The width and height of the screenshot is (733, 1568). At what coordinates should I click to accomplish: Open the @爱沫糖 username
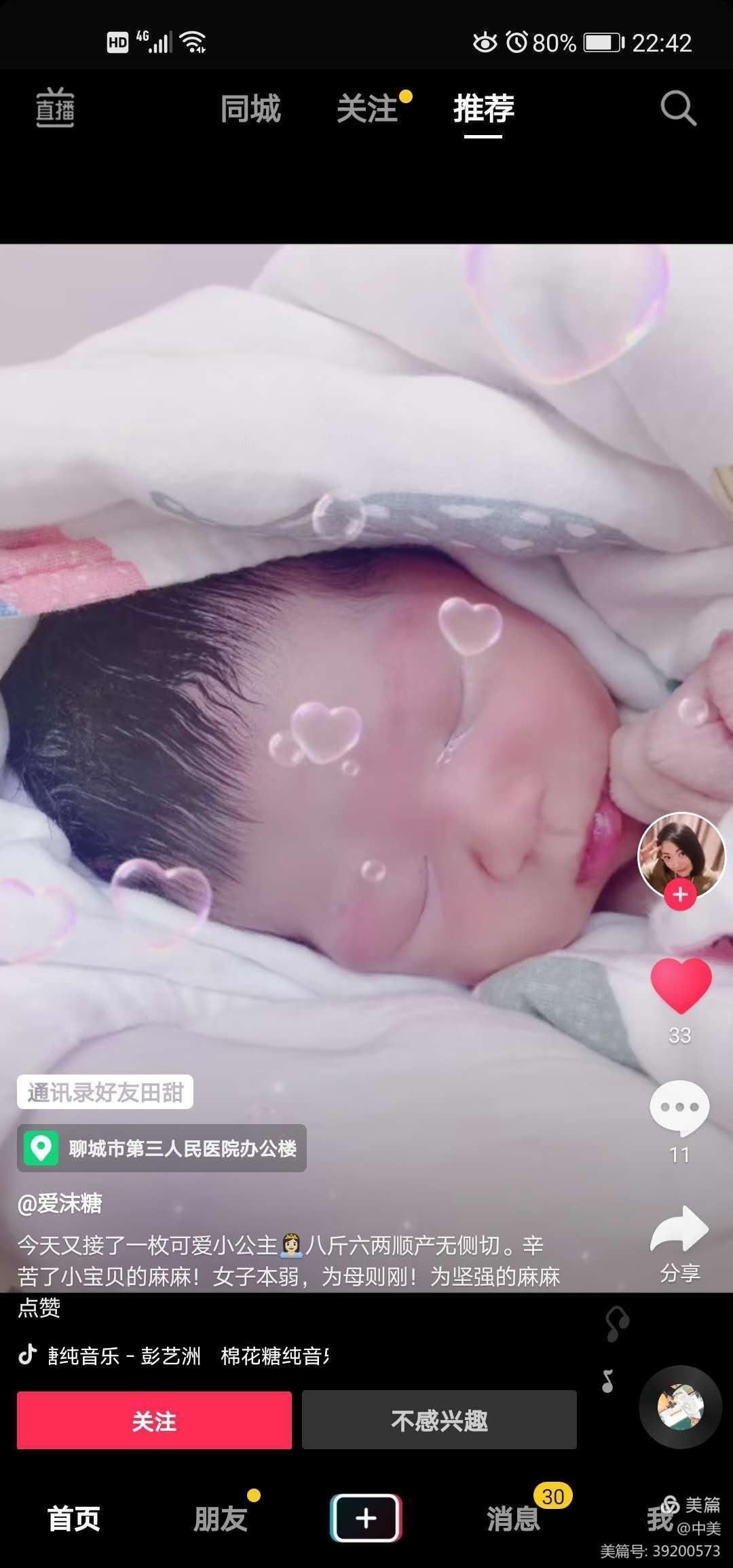(x=60, y=1203)
